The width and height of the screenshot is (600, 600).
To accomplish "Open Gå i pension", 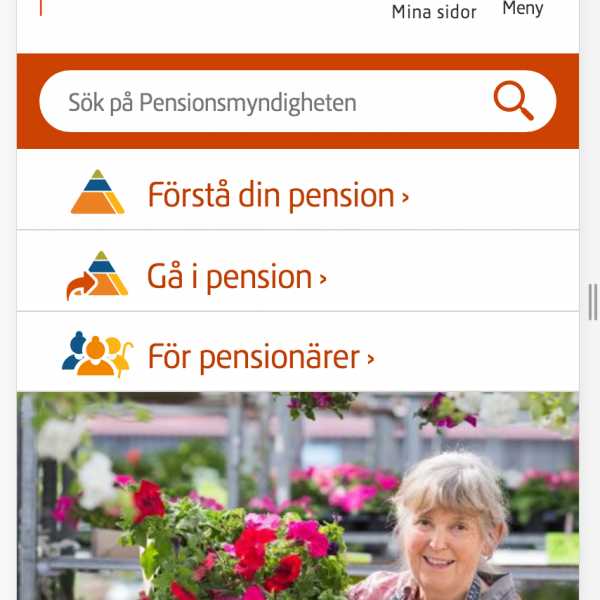I will click(236, 277).
